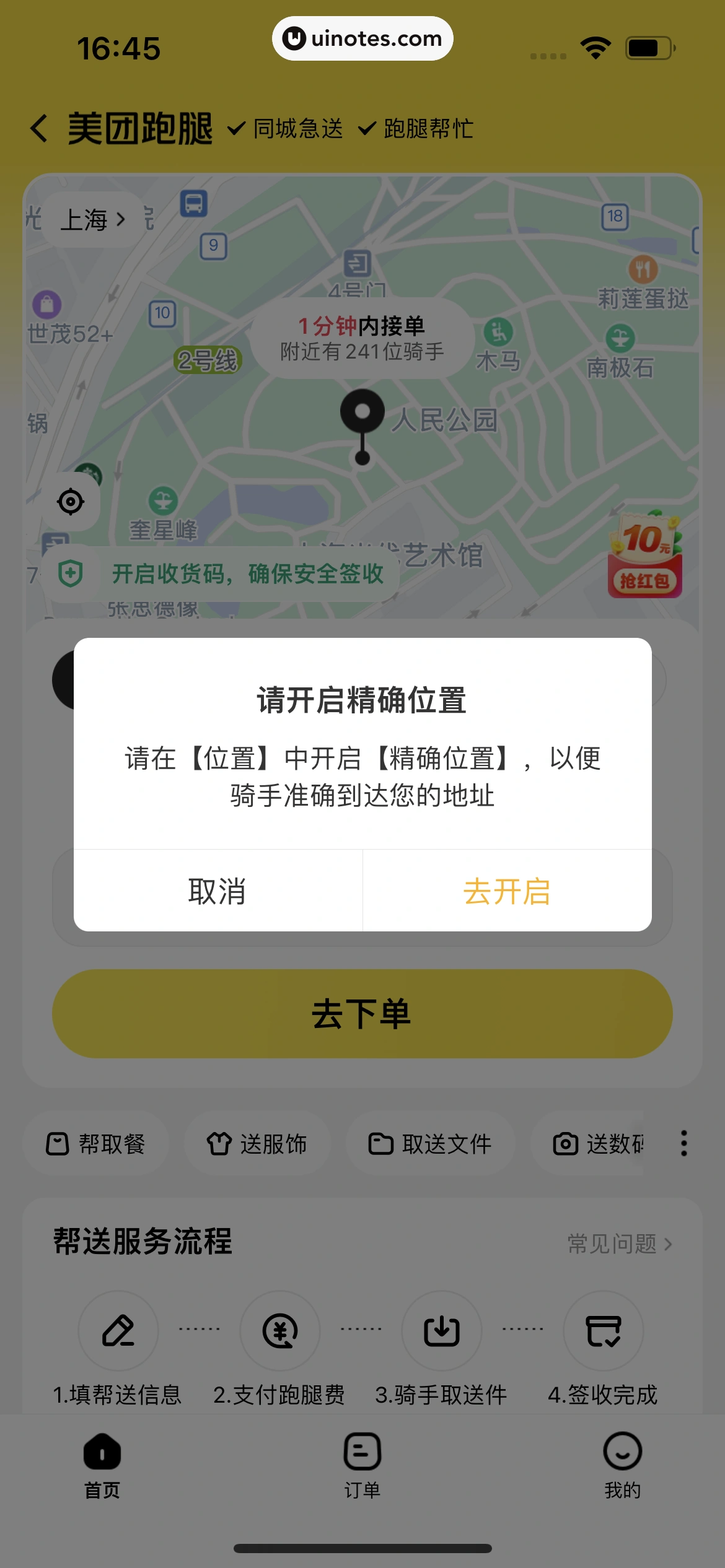Grab the 10元 抢红包 coupon

point(644,555)
